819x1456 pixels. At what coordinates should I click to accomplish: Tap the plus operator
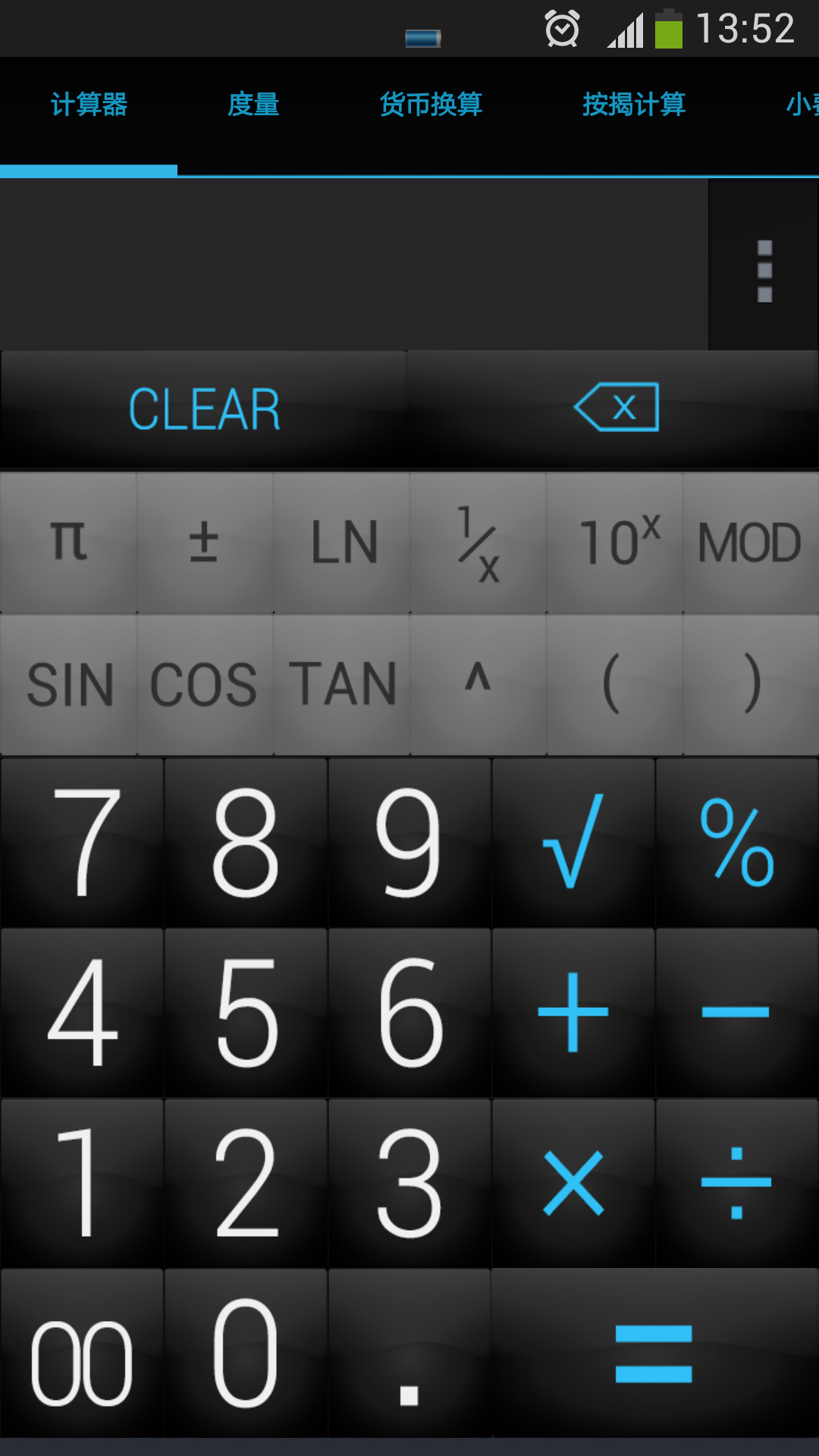[573, 1012]
